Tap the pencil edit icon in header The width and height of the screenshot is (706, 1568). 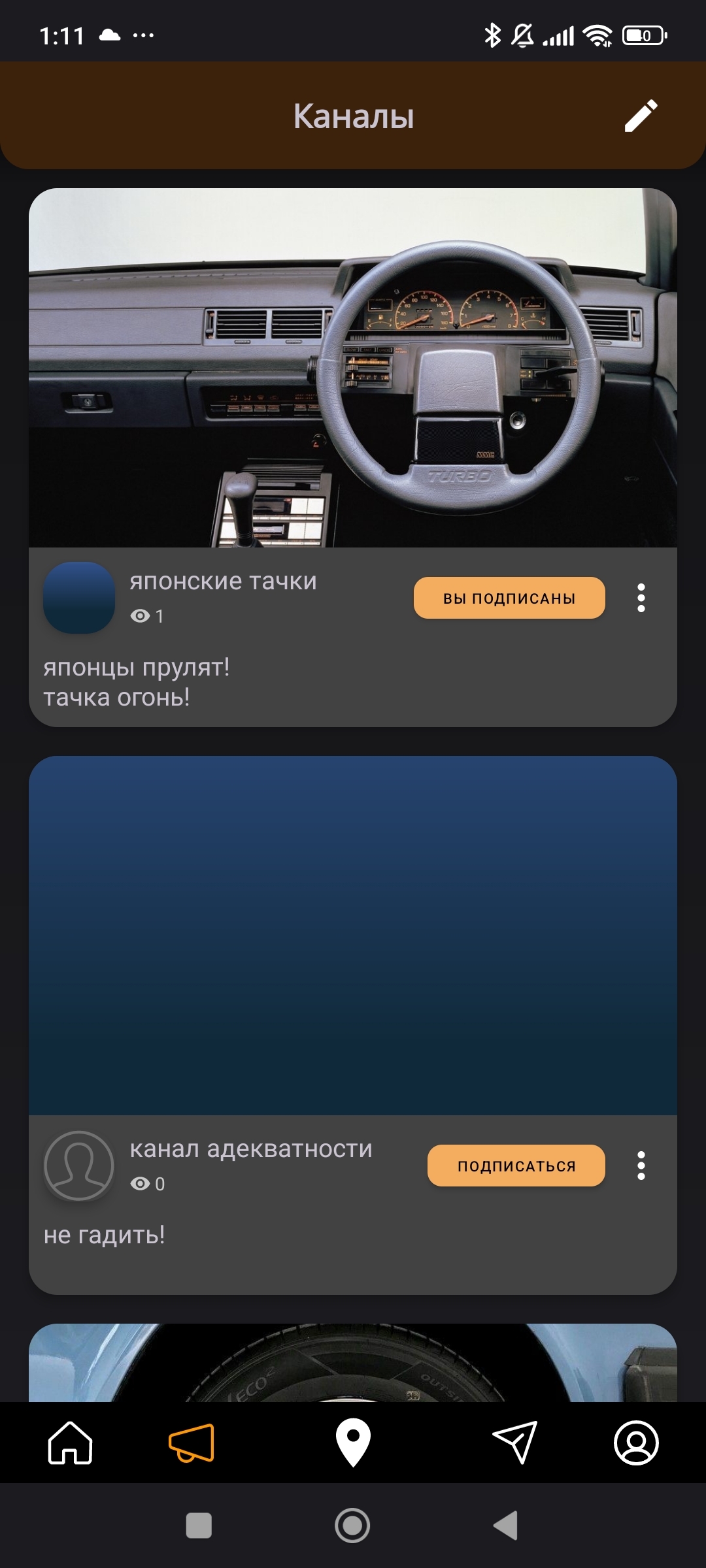pos(641,116)
